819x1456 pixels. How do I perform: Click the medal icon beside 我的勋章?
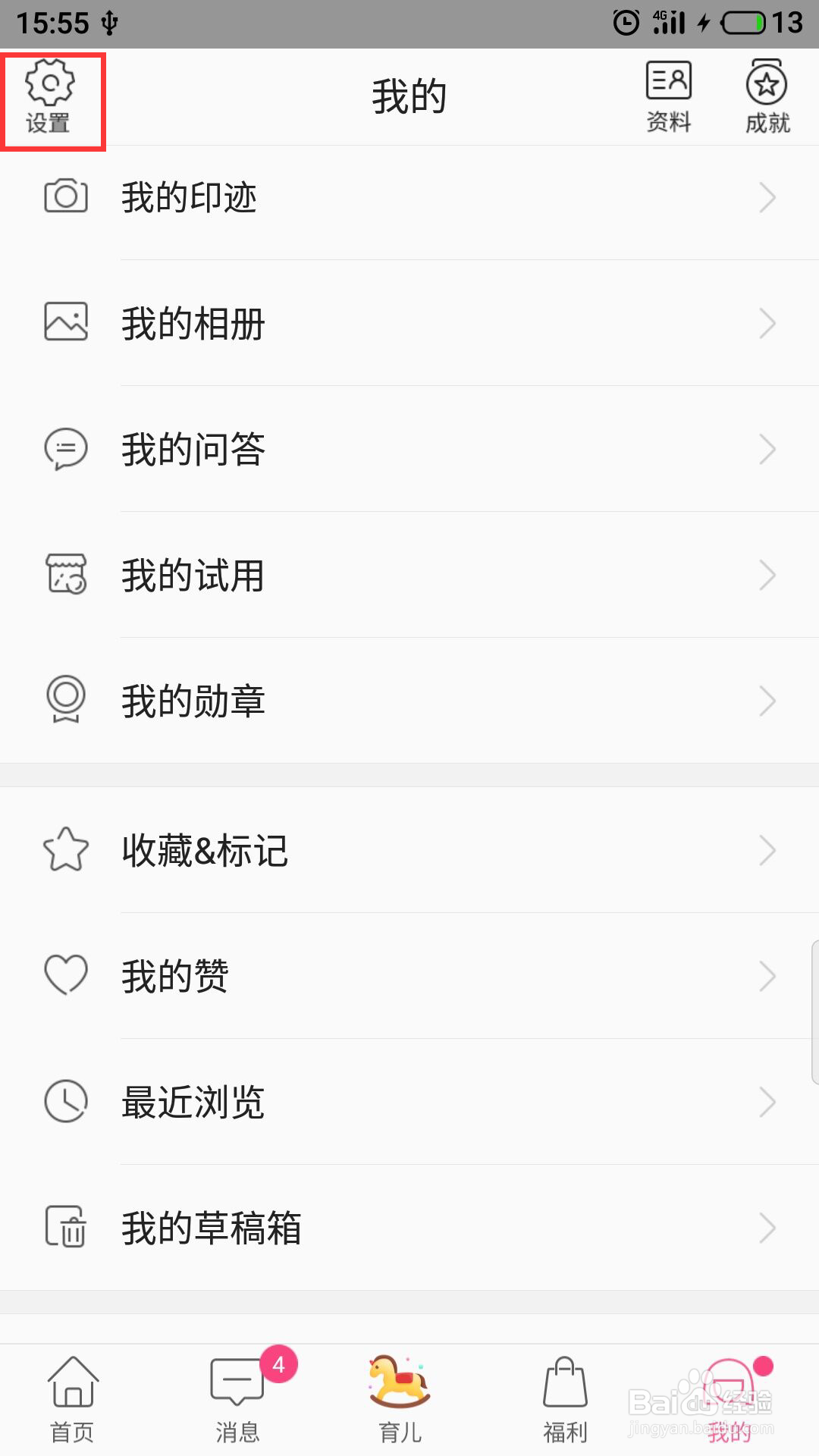(66, 699)
